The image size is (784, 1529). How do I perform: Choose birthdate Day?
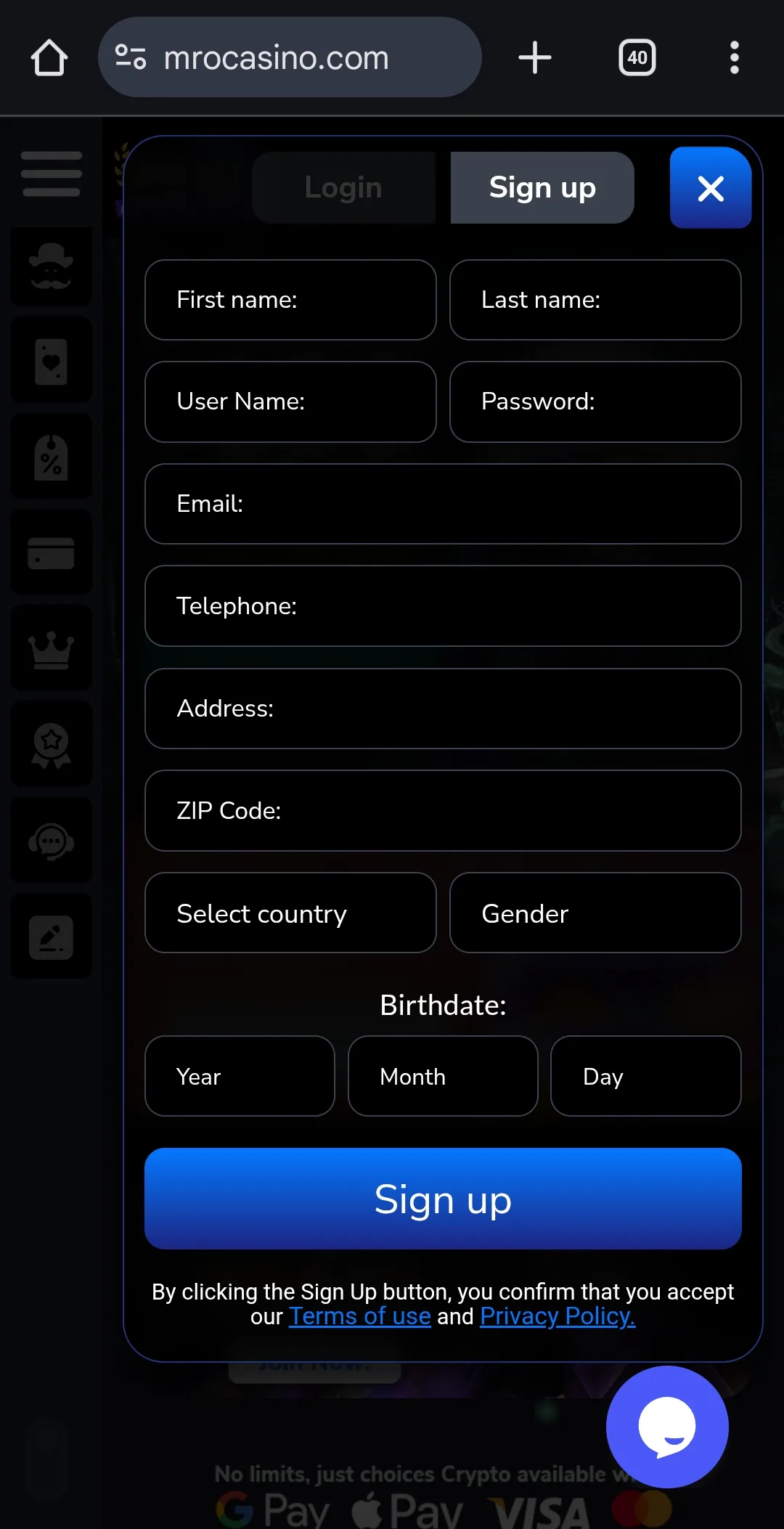click(x=645, y=1076)
